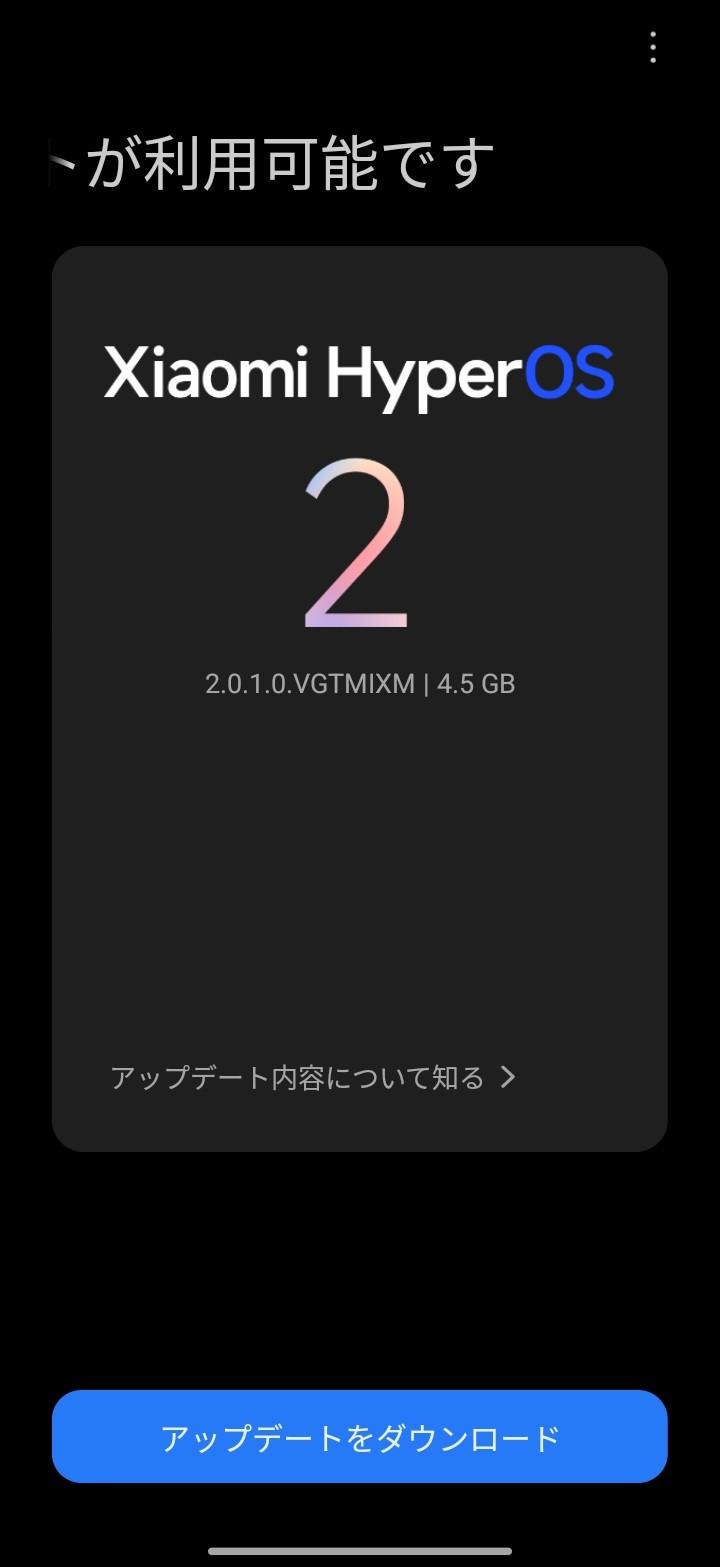Image resolution: width=720 pixels, height=1567 pixels.
Task: Tap アップデートをダウンロード button
Action: (x=360, y=1436)
